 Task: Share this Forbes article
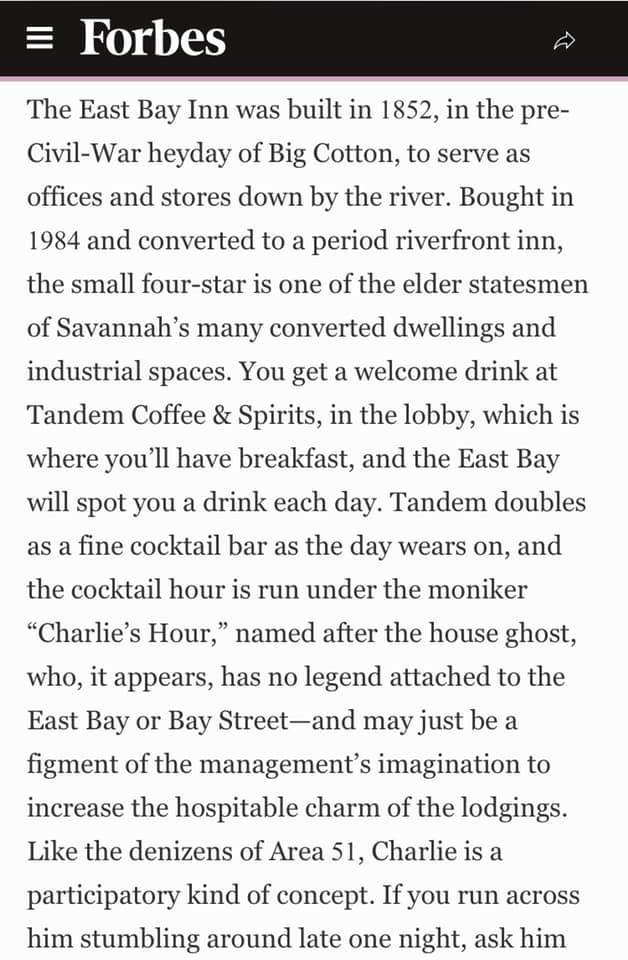pyautogui.click(x=563, y=41)
